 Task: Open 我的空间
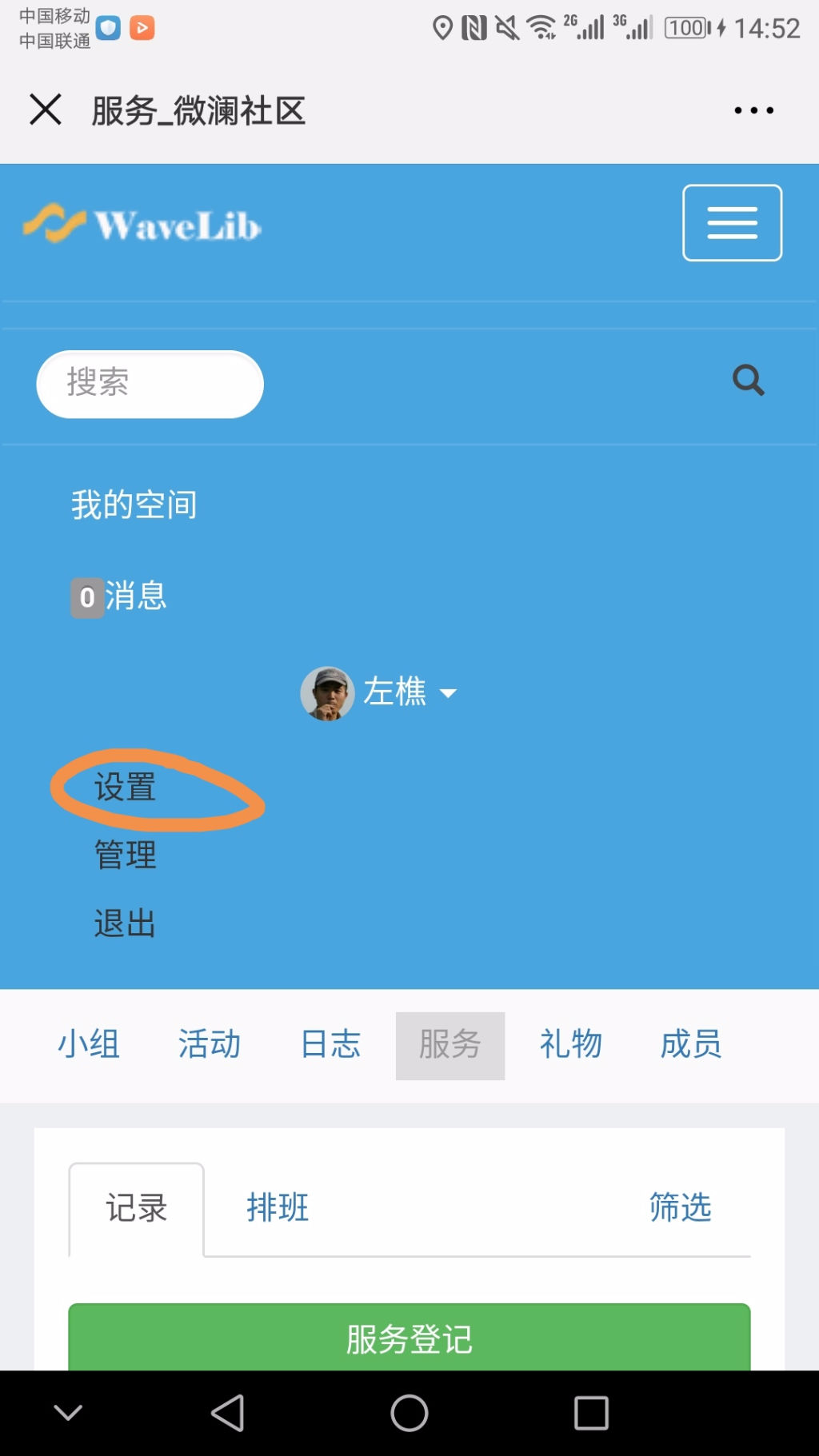tap(134, 505)
